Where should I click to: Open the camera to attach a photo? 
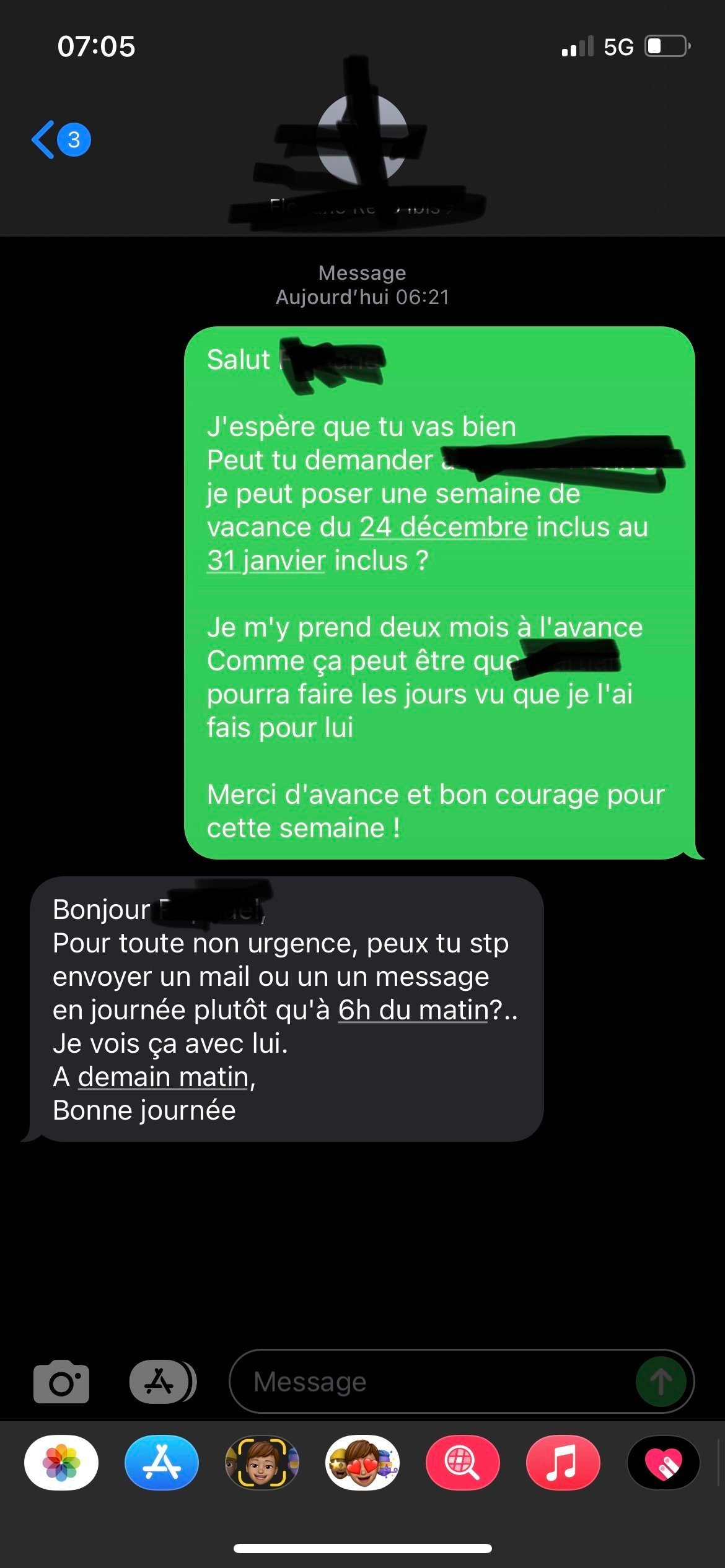coord(61,1382)
